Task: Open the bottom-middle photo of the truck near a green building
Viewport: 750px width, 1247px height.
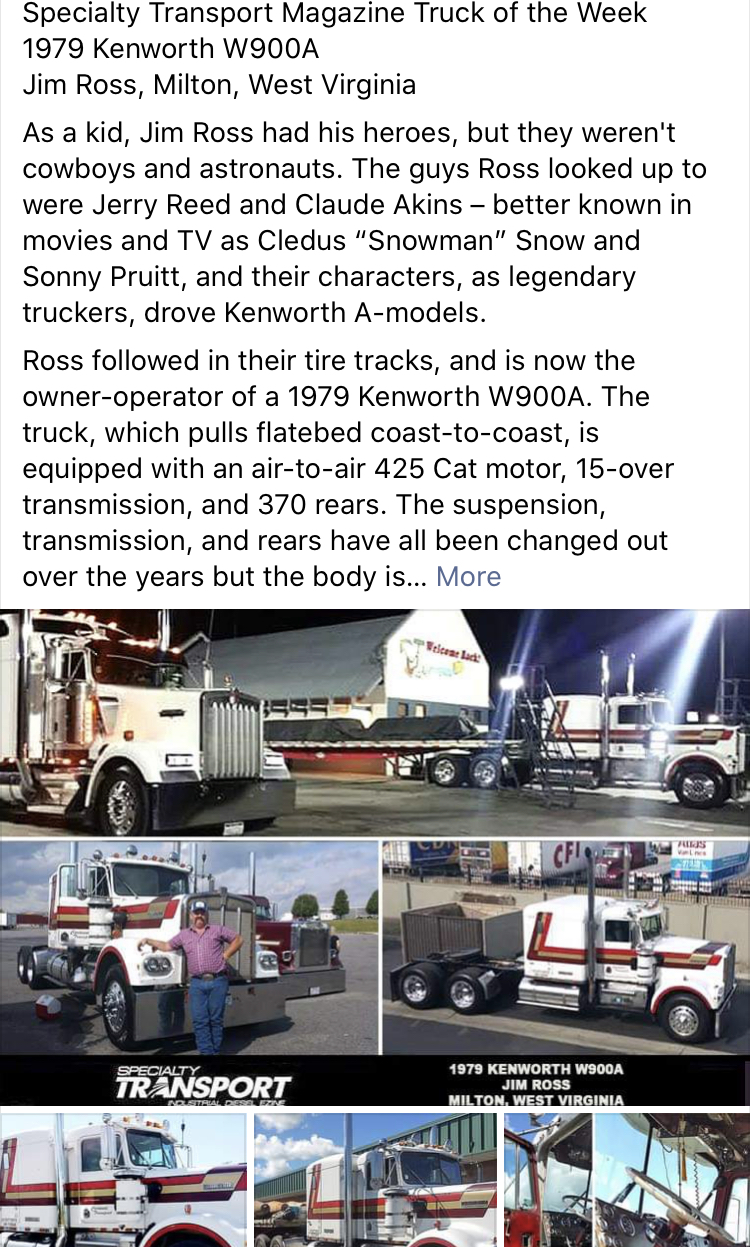Action: click(x=375, y=1180)
